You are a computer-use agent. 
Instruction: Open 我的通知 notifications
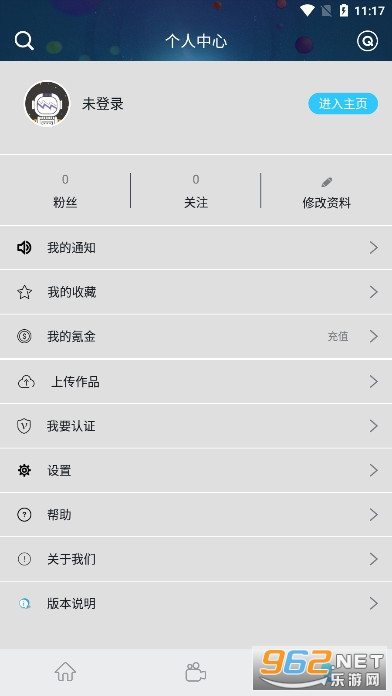196,248
